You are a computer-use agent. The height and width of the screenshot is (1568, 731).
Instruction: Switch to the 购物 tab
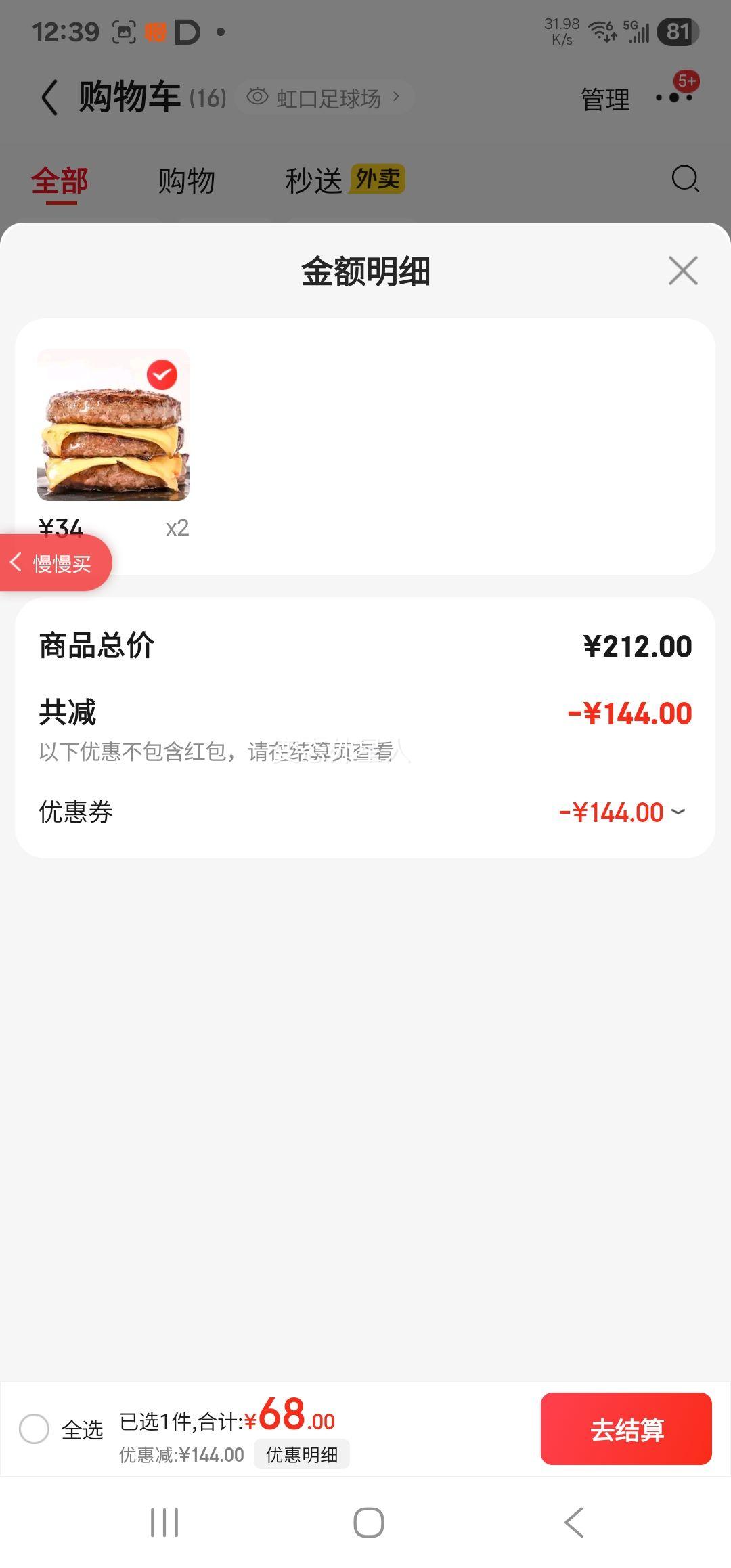pos(186,181)
